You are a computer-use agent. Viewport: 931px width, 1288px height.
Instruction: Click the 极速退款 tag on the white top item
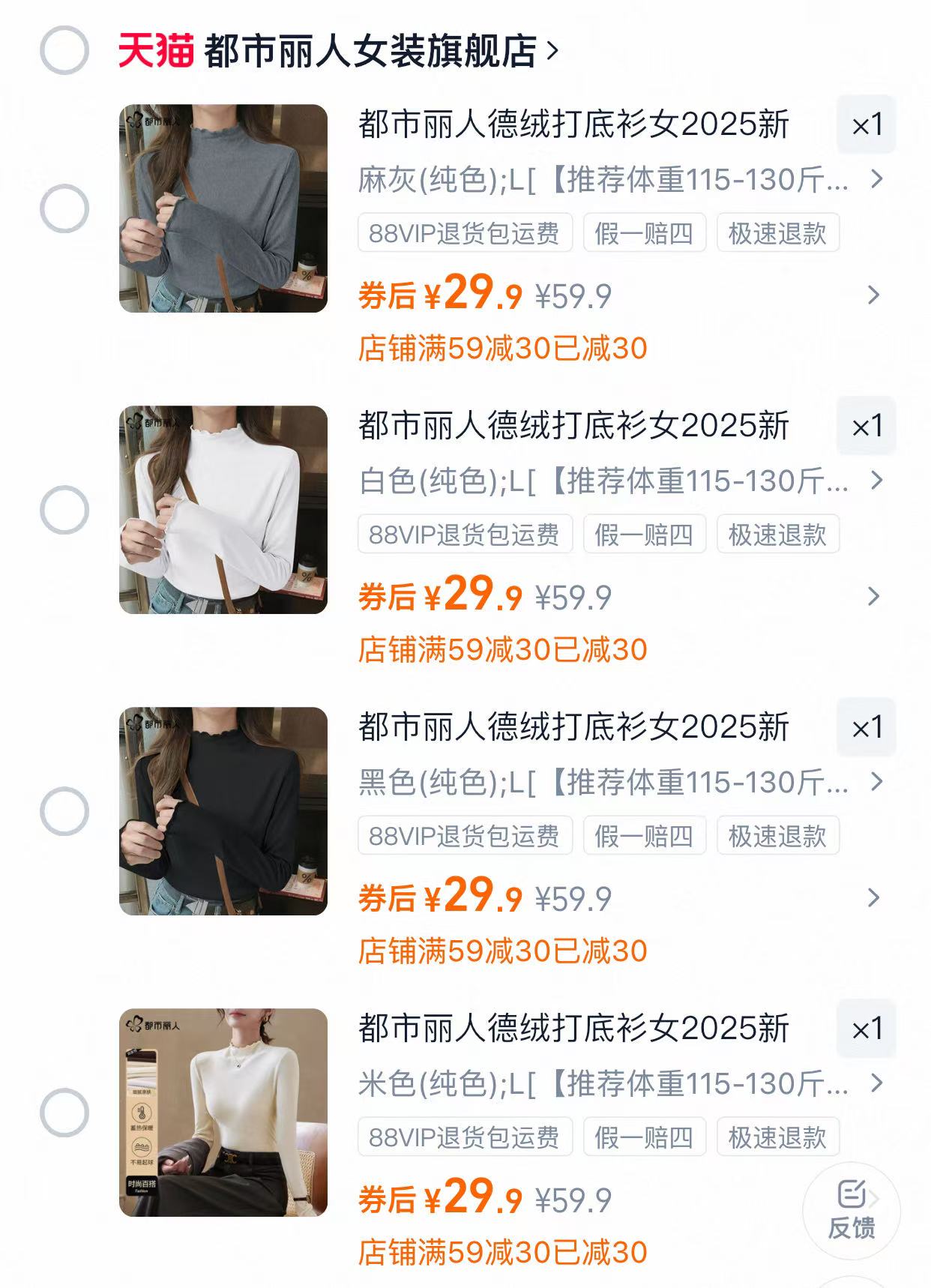click(777, 535)
